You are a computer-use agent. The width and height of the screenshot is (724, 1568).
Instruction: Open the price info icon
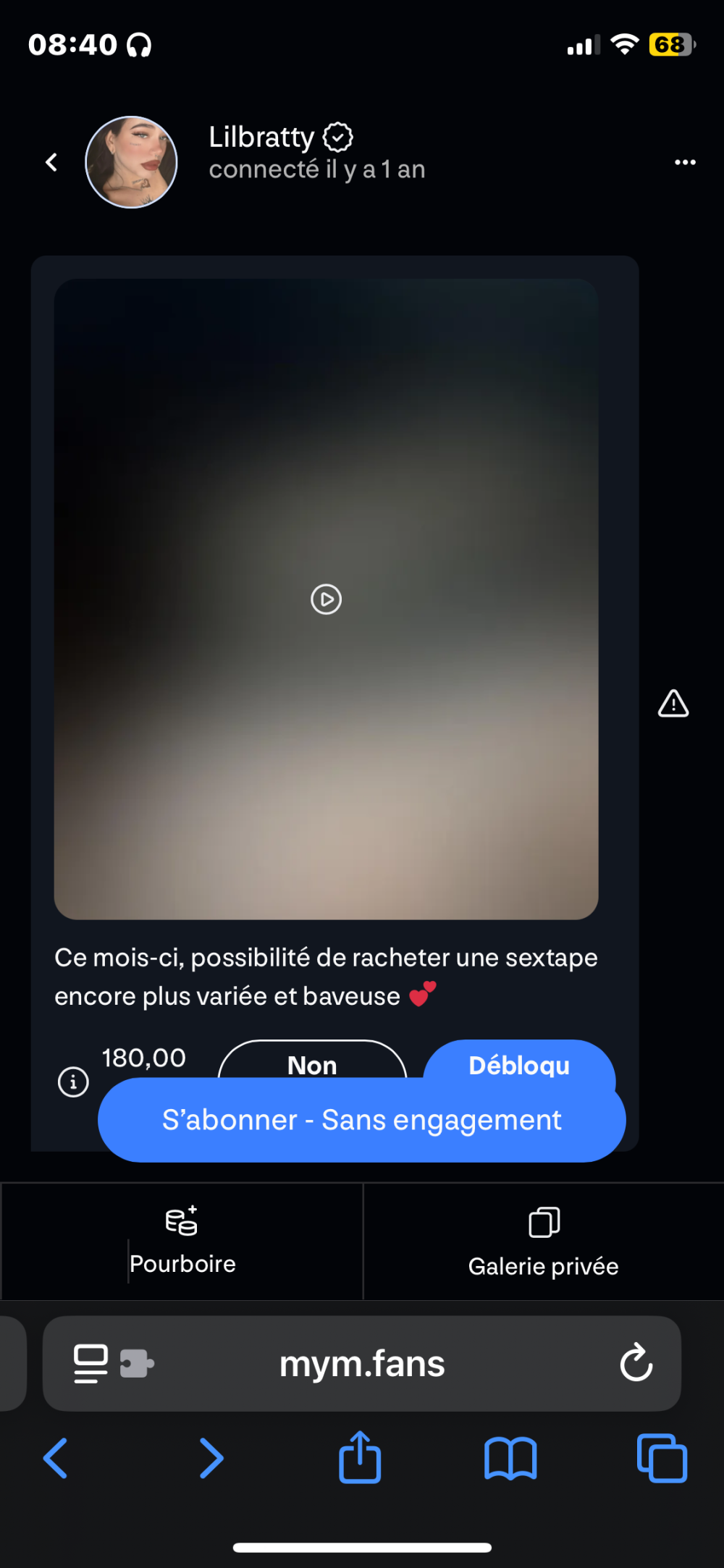click(73, 1082)
